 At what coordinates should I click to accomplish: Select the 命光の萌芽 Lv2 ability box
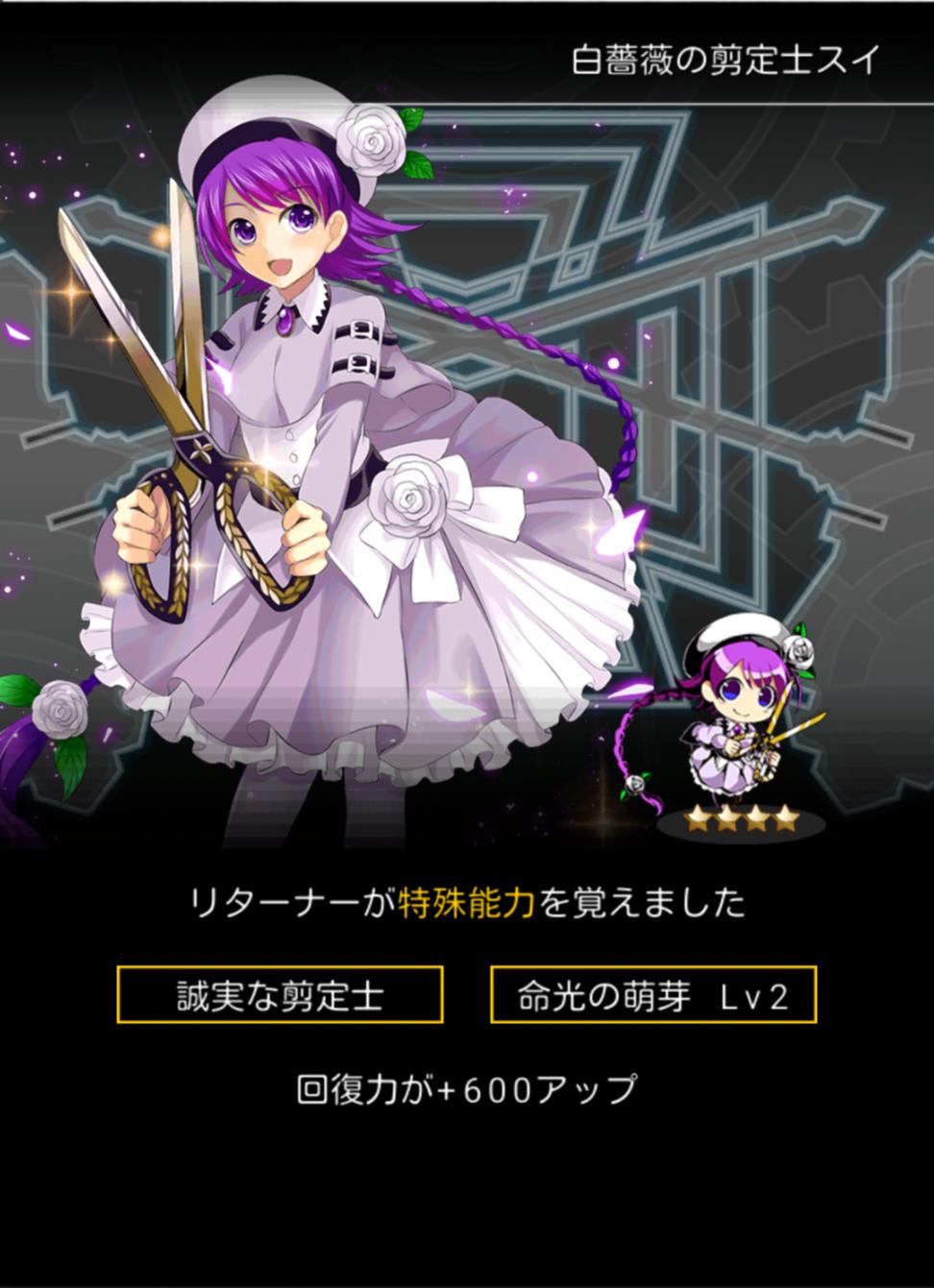click(653, 995)
